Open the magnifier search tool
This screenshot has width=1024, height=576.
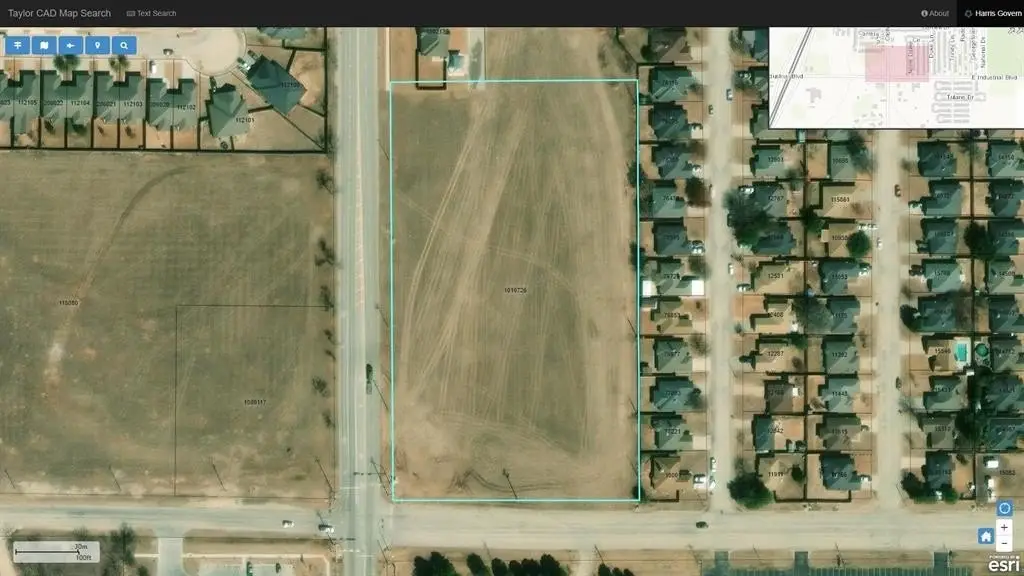[124, 45]
